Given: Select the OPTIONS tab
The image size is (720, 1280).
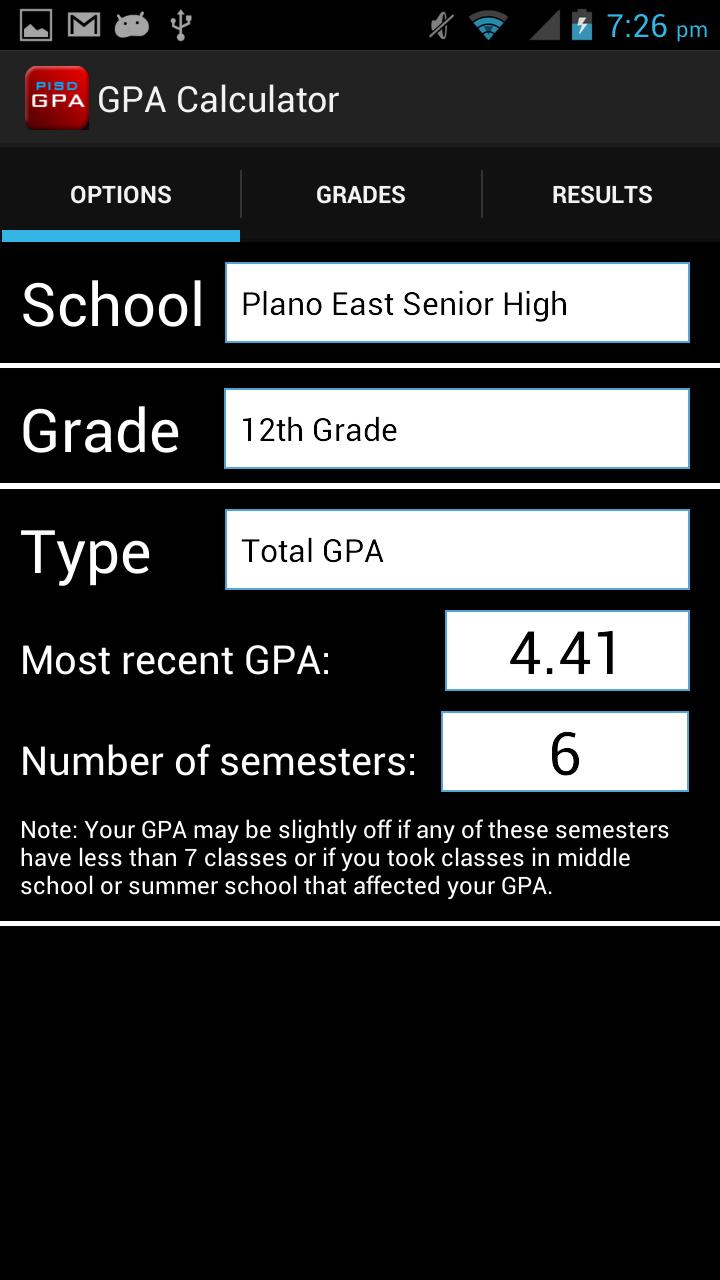Looking at the screenshot, I should [120, 194].
